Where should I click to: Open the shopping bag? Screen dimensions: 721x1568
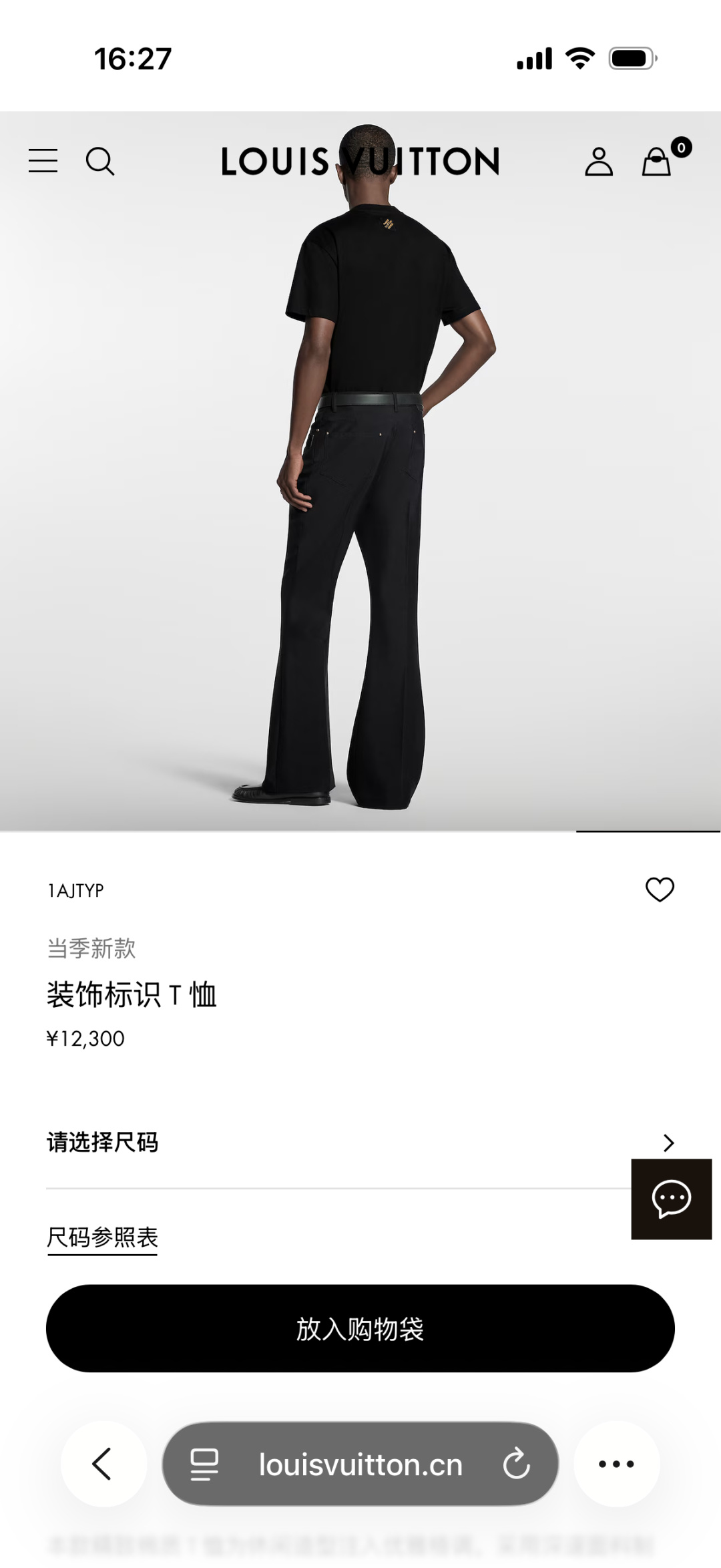pos(658,161)
